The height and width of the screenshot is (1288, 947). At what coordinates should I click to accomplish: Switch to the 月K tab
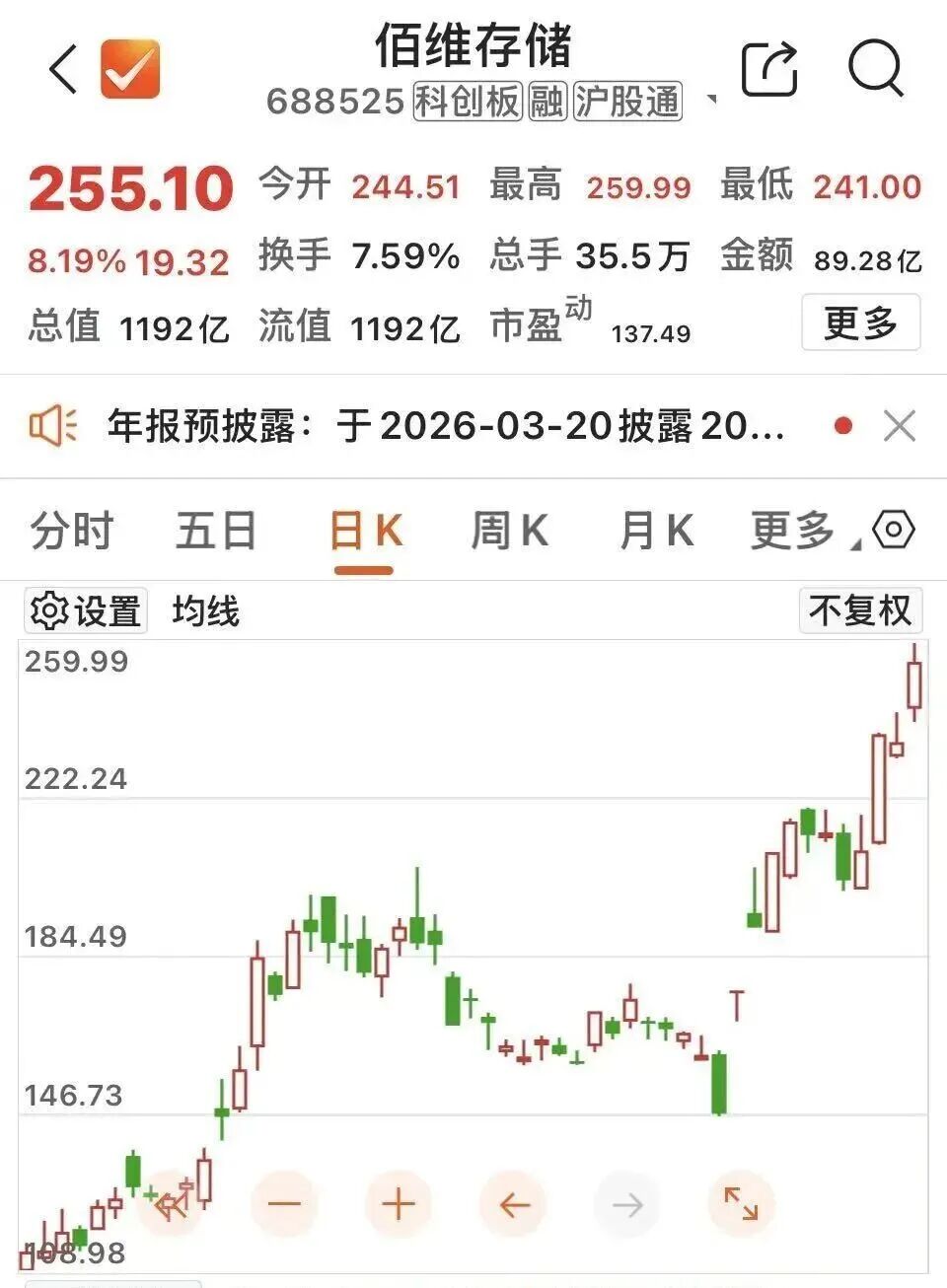coord(656,531)
